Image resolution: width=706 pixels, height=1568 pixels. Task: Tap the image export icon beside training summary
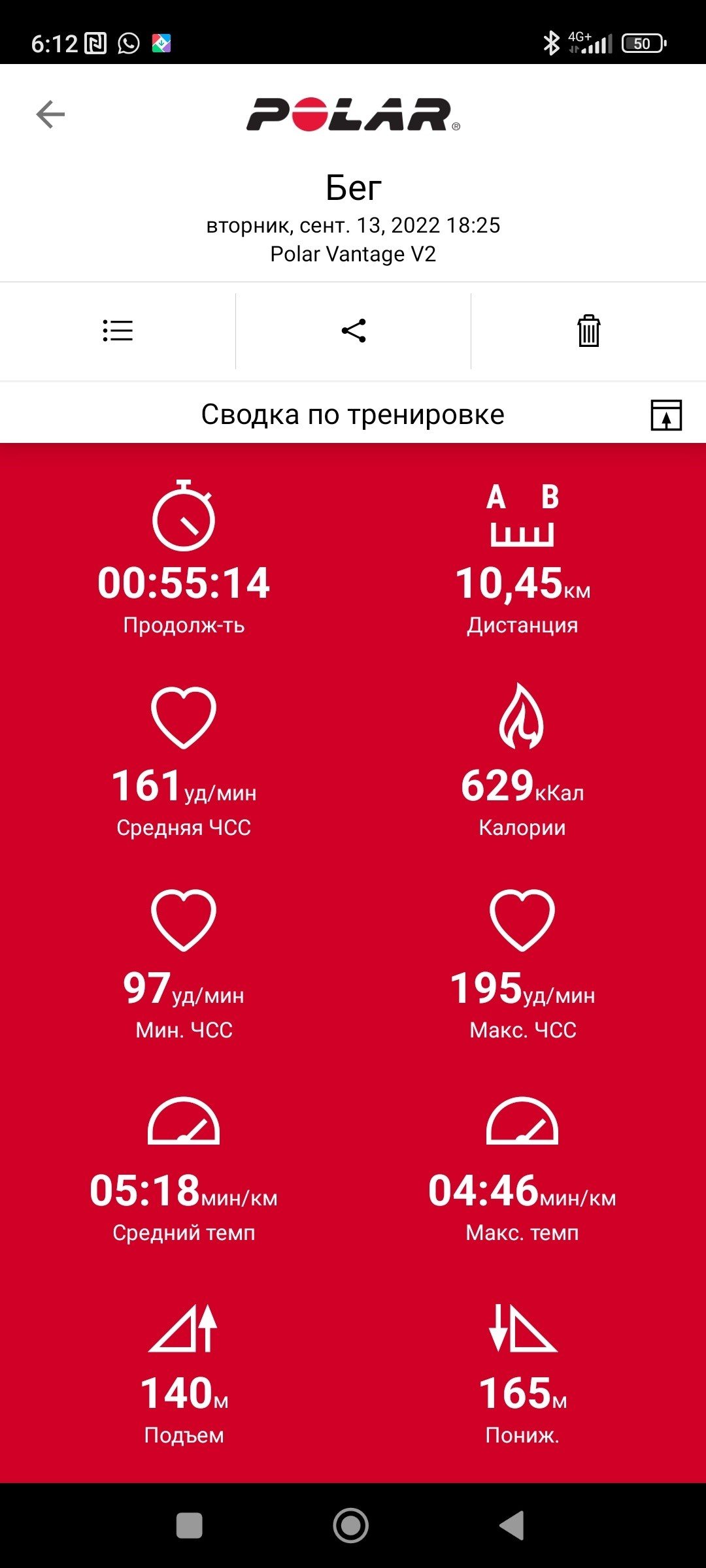(666, 415)
